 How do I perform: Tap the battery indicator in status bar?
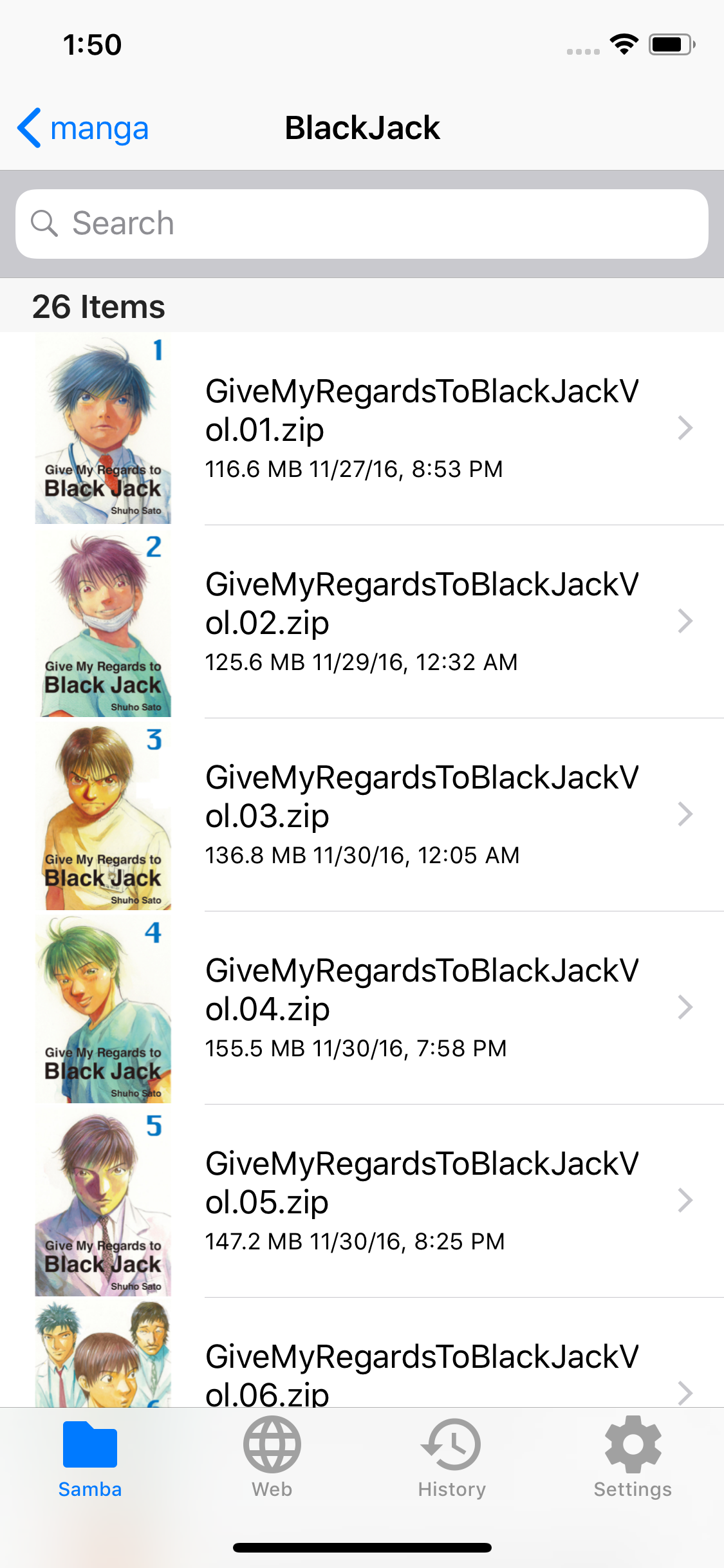[671, 44]
